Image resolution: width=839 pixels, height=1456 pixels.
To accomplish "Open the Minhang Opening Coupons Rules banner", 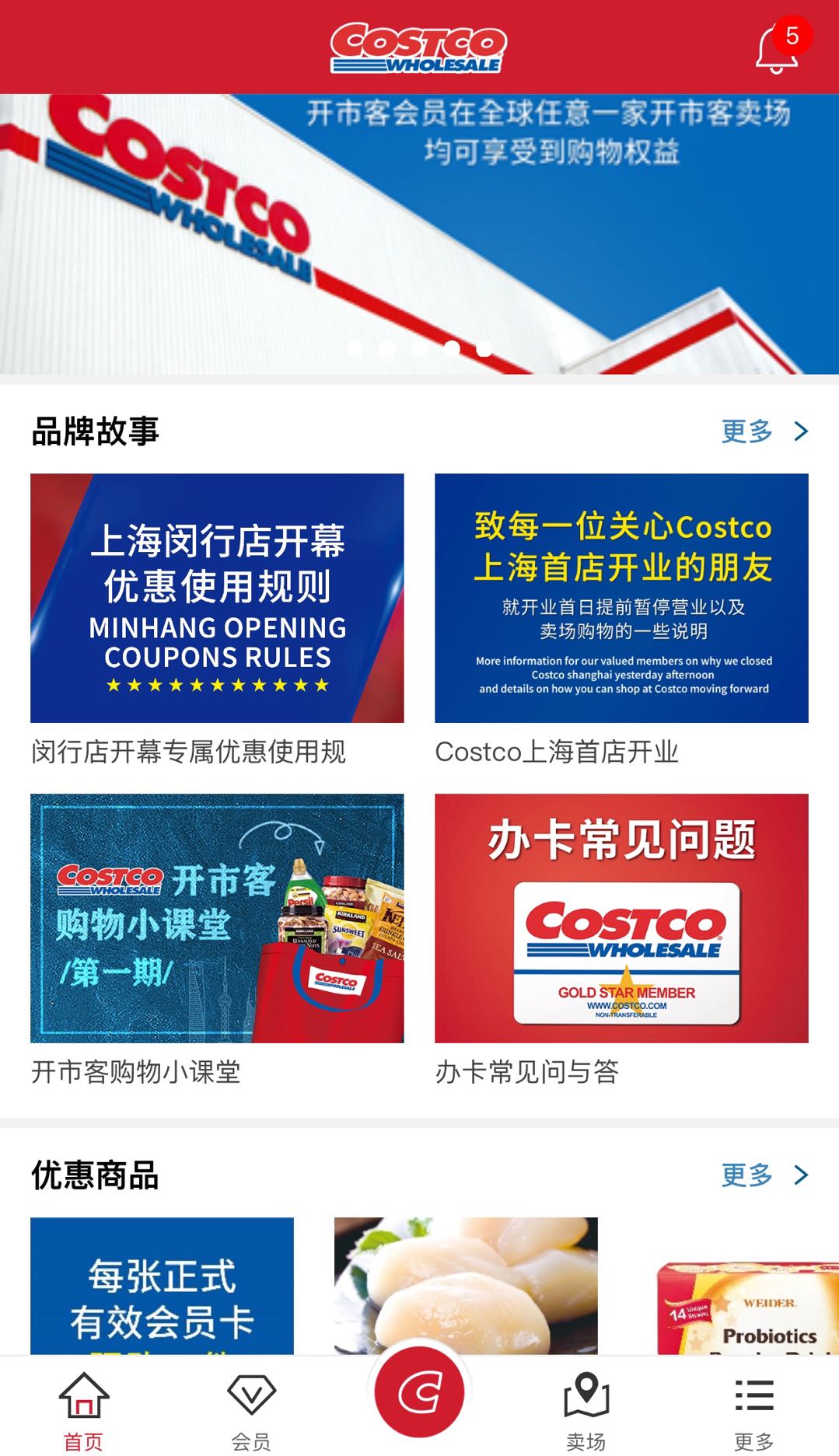I will point(215,599).
